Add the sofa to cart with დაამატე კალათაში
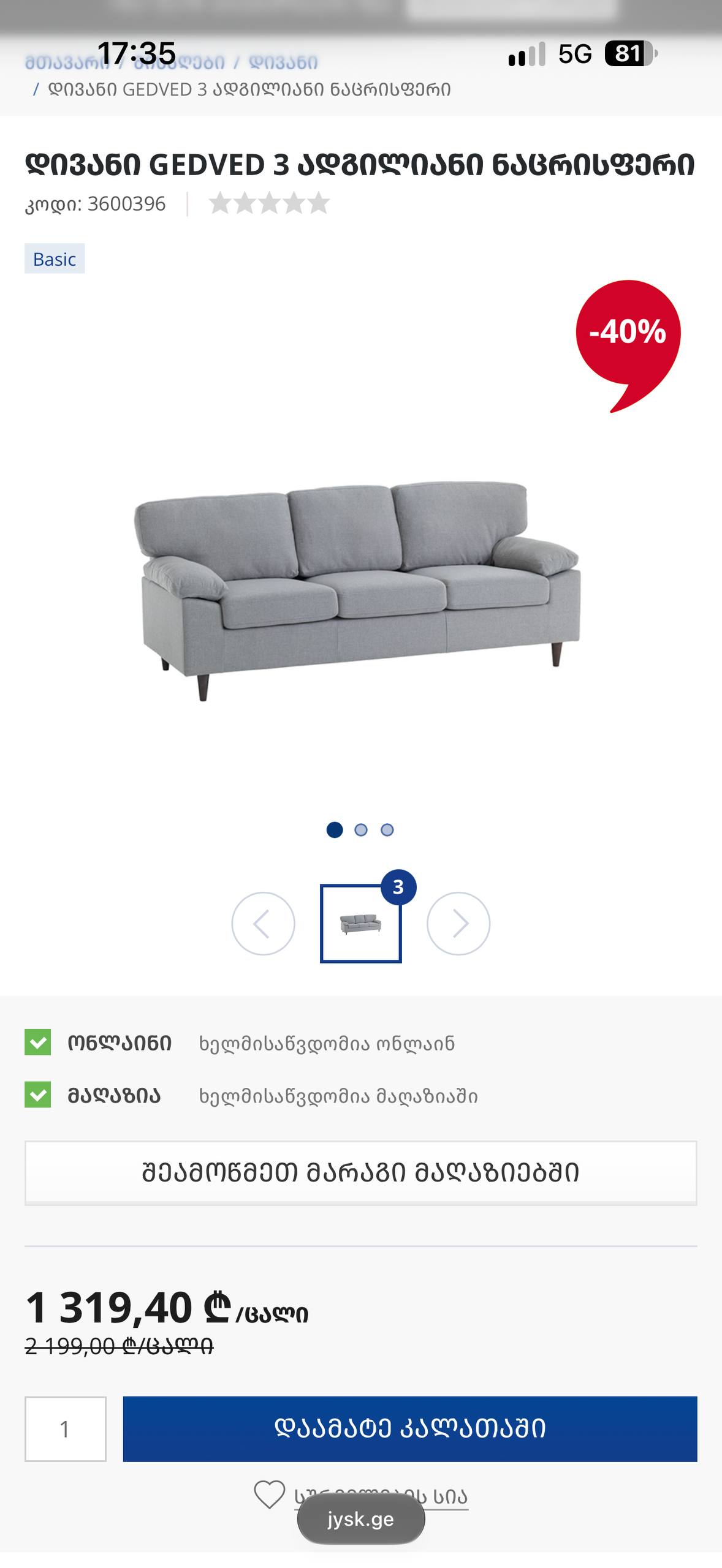The image size is (722, 1568). click(409, 1428)
